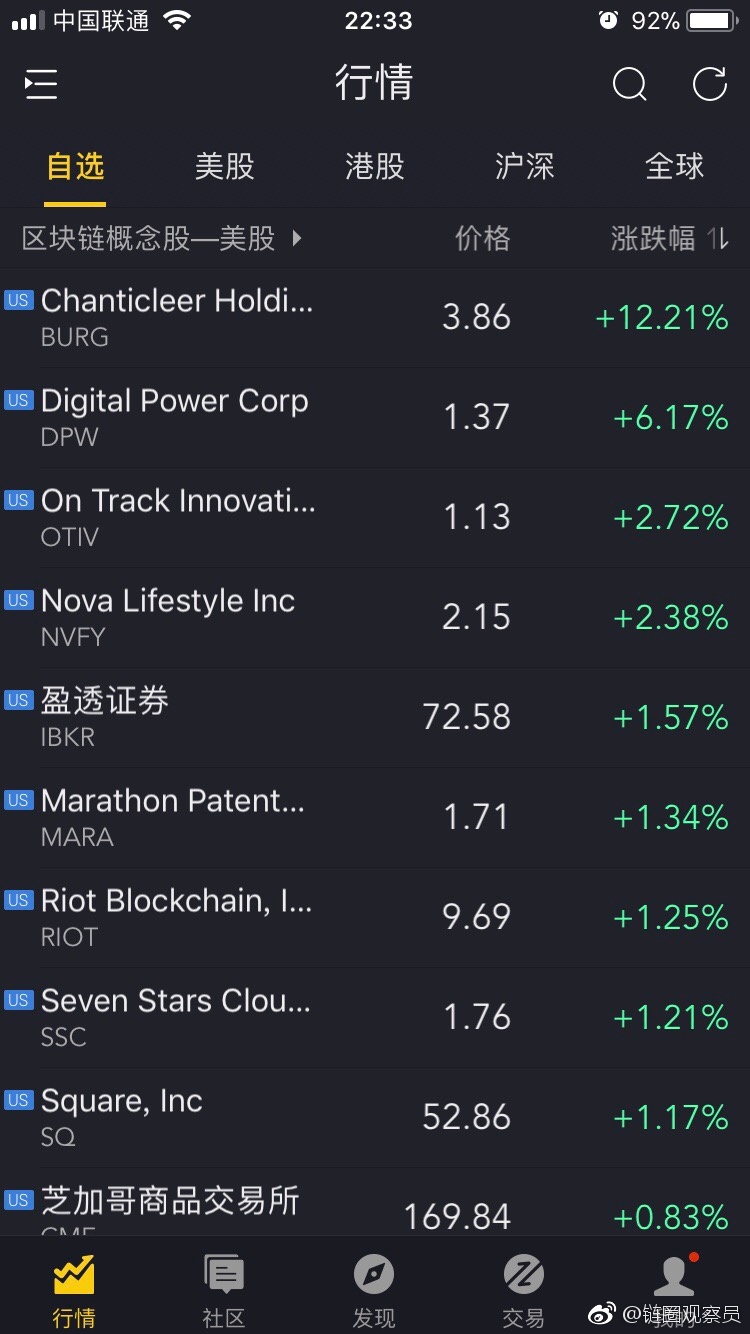Open Square, Inc SQ quote
The image size is (750, 1334).
pyautogui.click(x=375, y=1118)
